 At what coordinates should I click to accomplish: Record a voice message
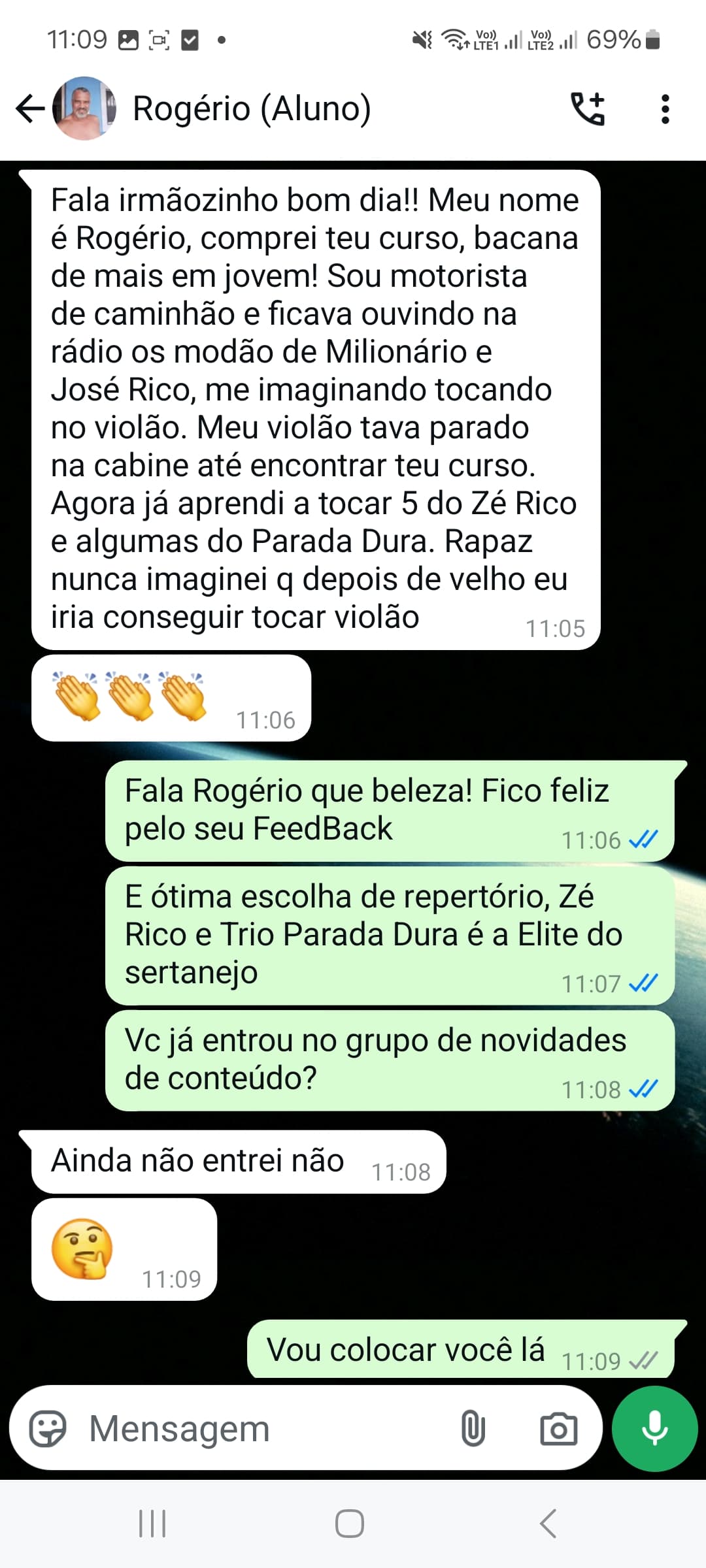tap(654, 1429)
